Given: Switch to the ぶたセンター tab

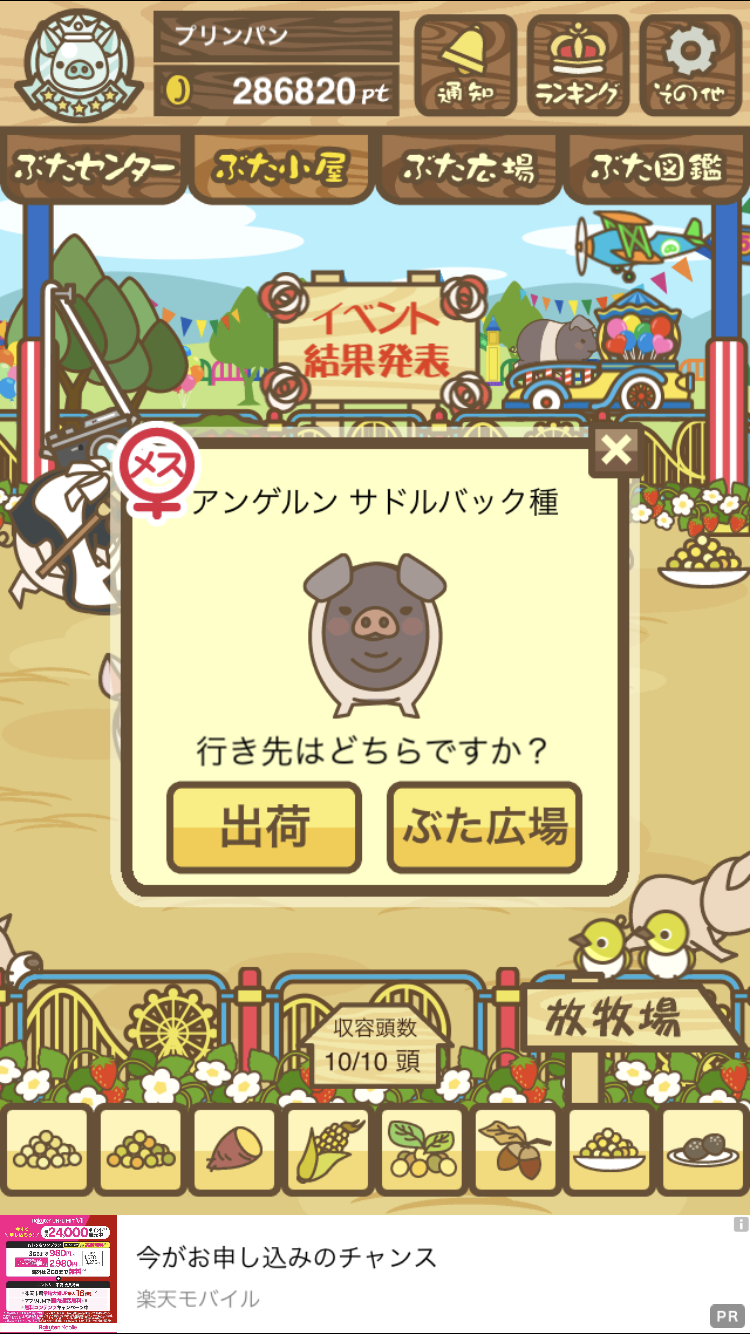Looking at the screenshot, I should coord(94,167).
